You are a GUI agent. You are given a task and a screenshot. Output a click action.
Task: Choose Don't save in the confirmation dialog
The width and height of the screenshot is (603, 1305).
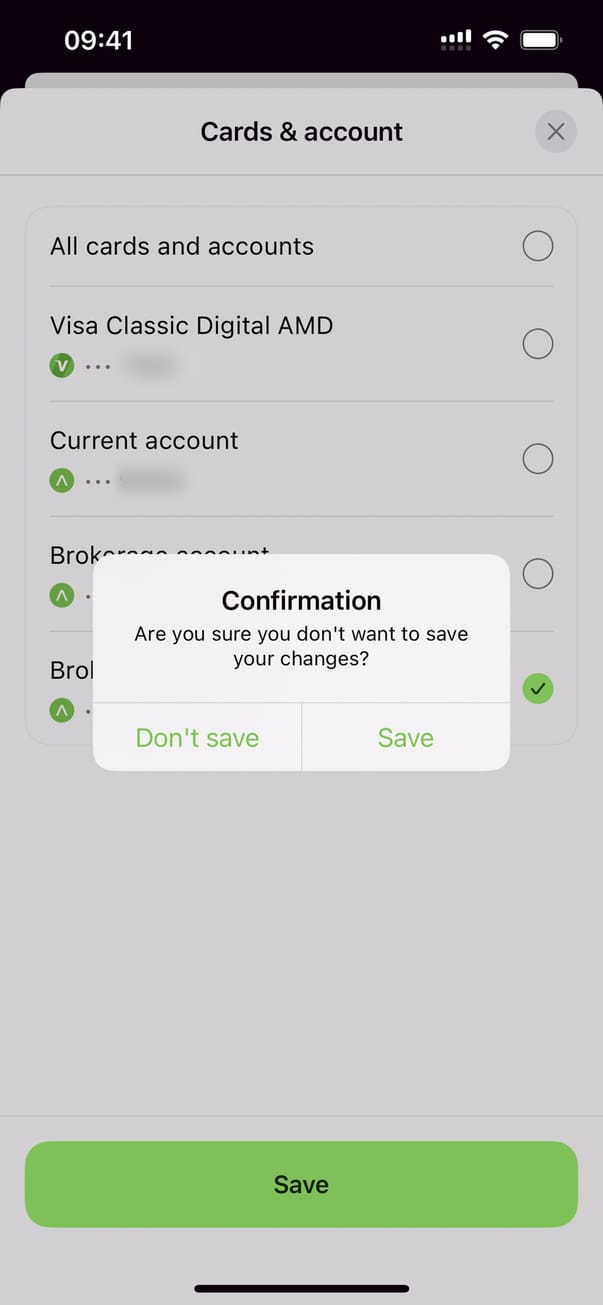(197, 738)
